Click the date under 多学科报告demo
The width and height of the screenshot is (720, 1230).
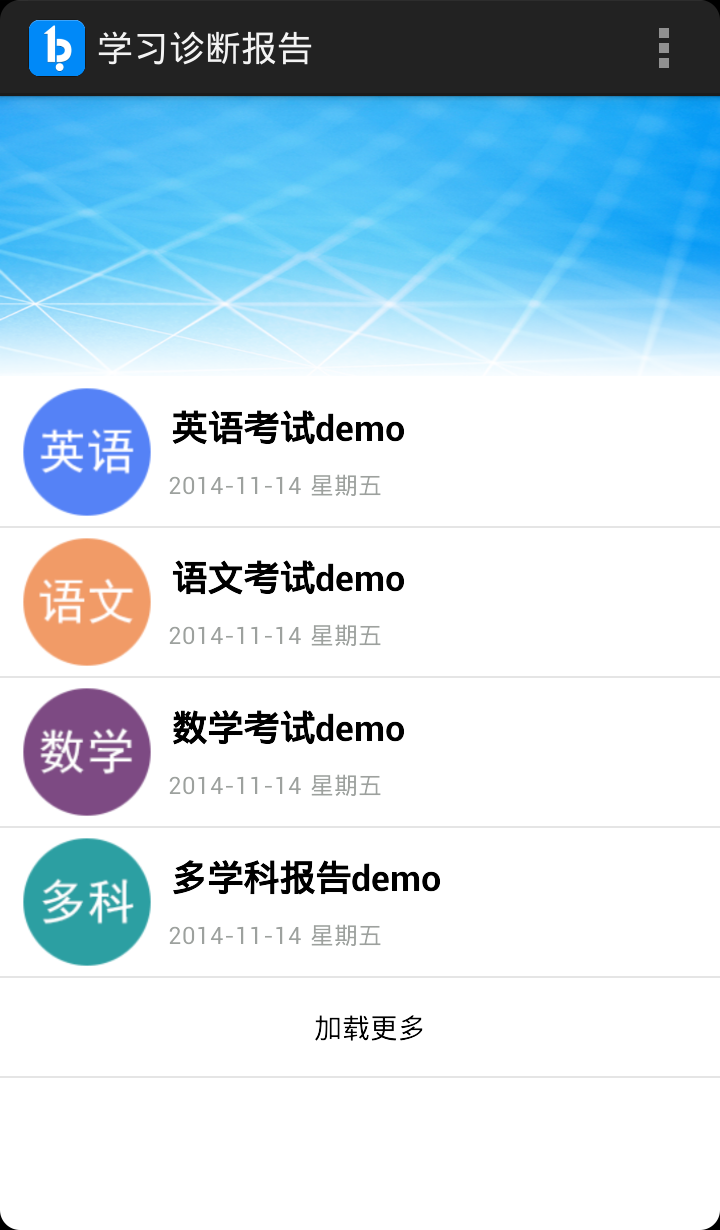click(x=276, y=936)
